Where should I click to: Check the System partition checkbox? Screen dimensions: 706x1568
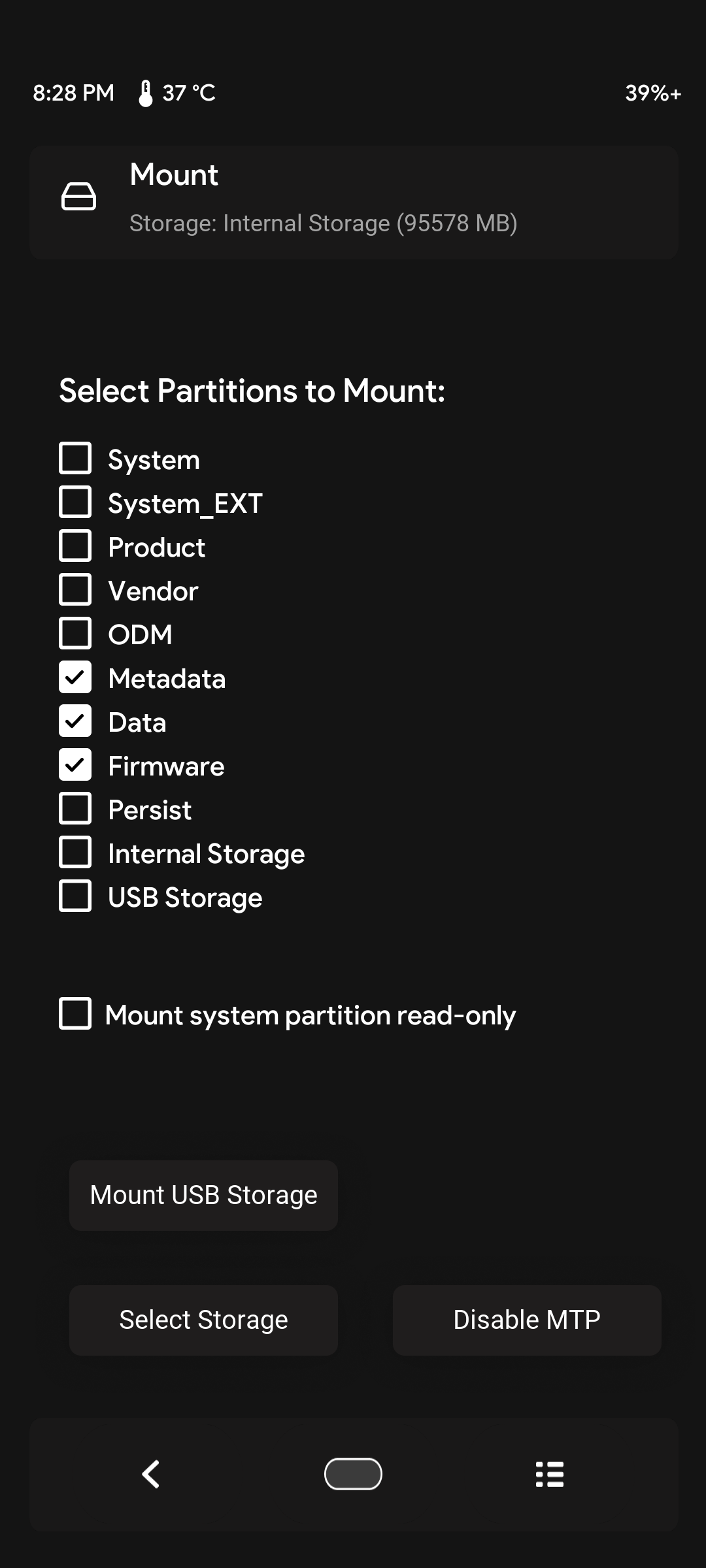click(x=75, y=458)
